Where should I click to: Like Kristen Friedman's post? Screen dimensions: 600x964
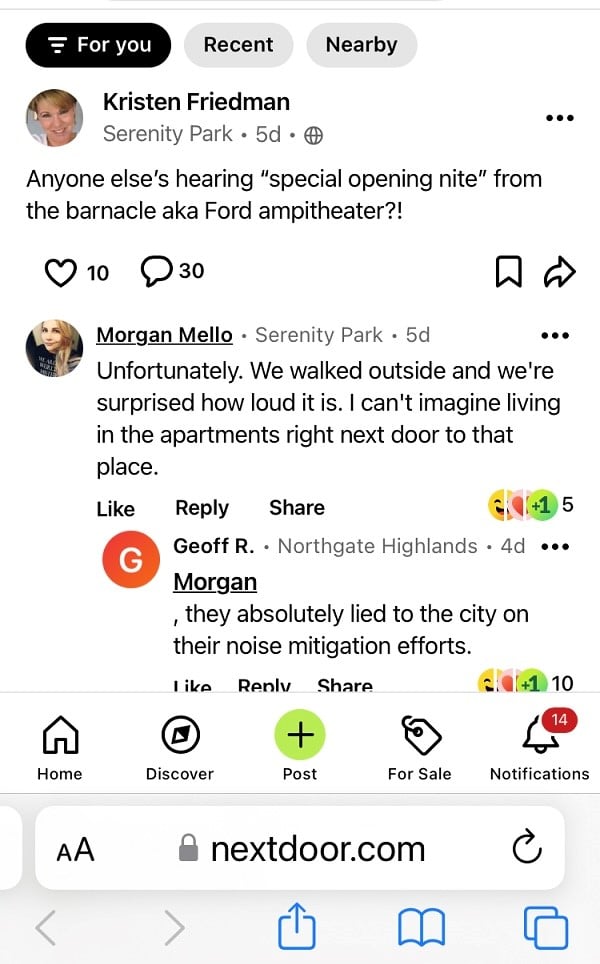pyautogui.click(x=62, y=272)
